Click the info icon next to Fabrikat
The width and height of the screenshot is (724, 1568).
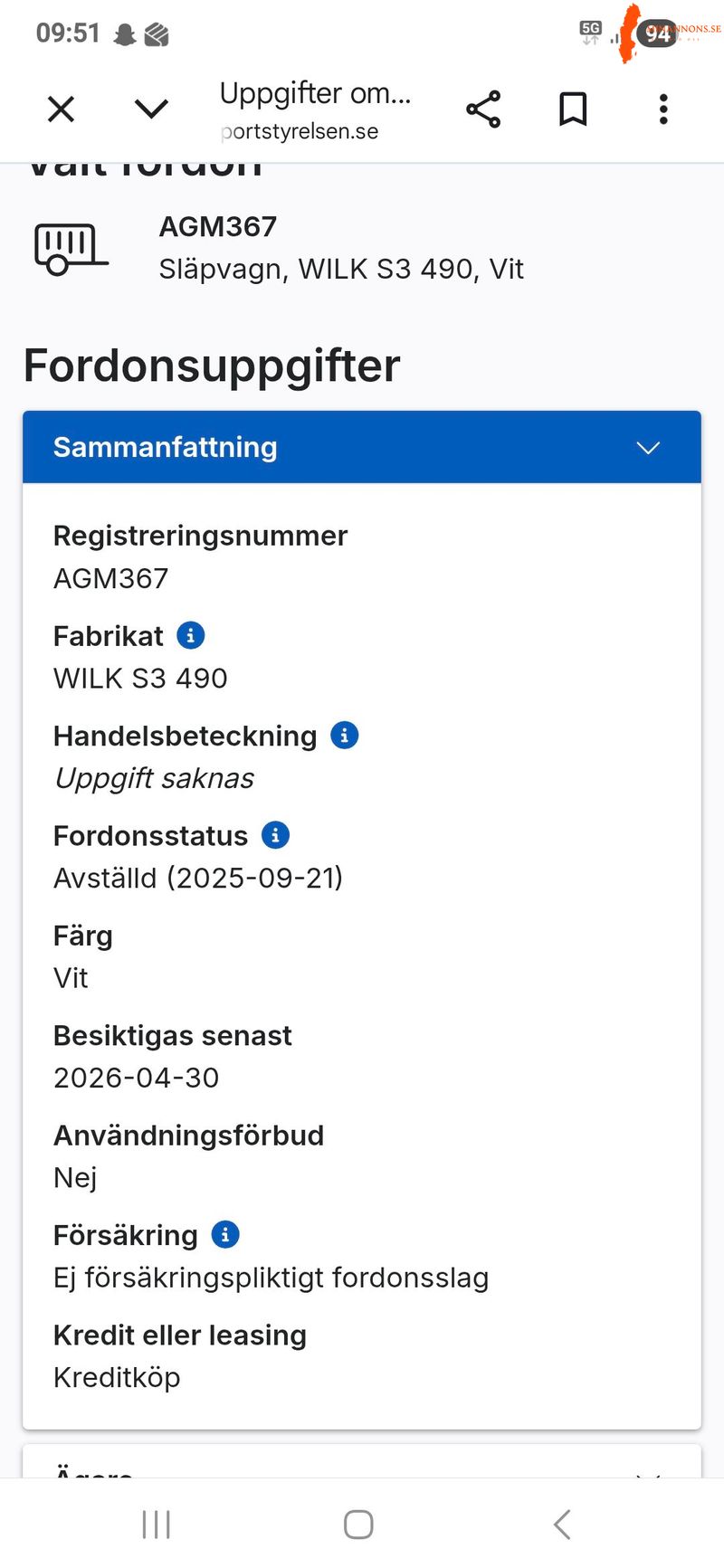[190, 635]
